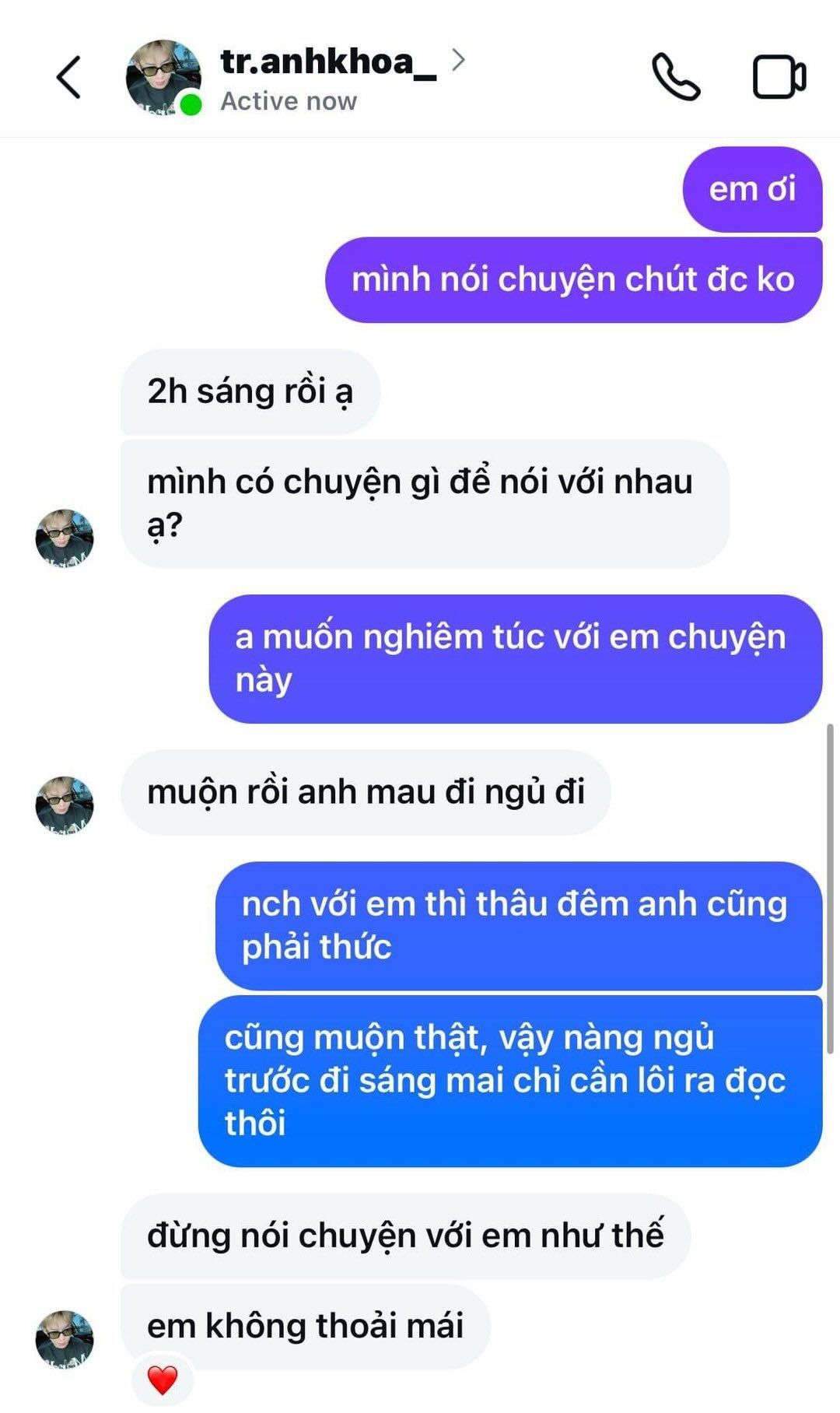The width and height of the screenshot is (840, 1413).
Task: Go back to the messages list
Action: click(x=68, y=78)
